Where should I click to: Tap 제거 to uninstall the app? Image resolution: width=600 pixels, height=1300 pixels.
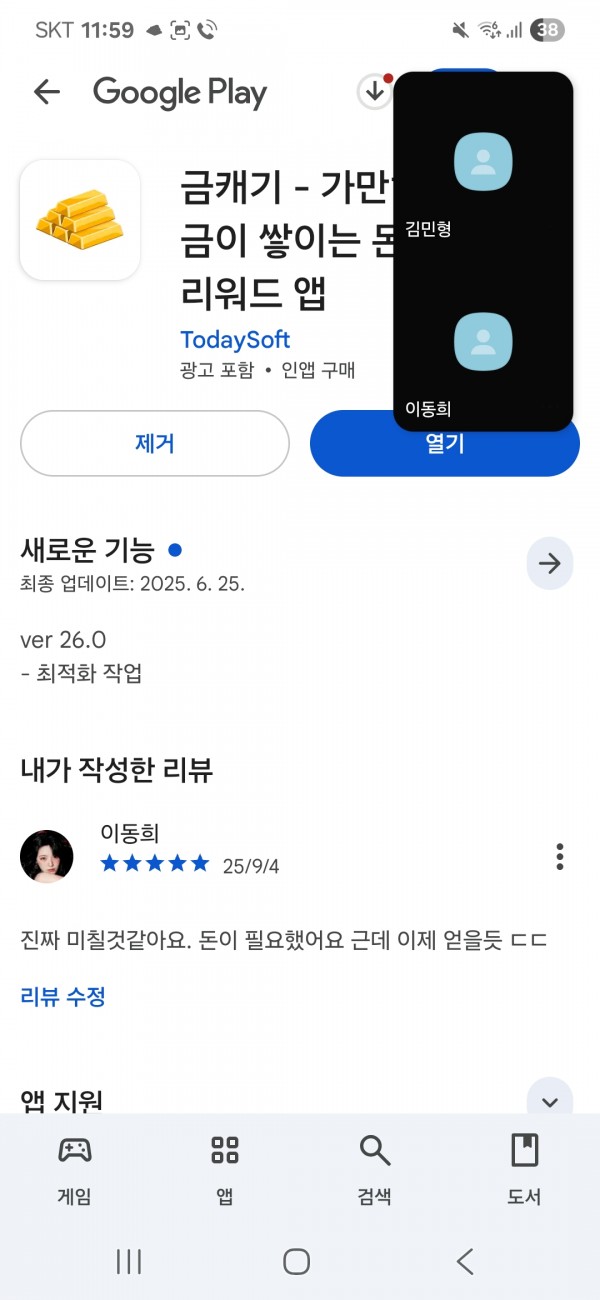pyautogui.click(x=155, y=443)
